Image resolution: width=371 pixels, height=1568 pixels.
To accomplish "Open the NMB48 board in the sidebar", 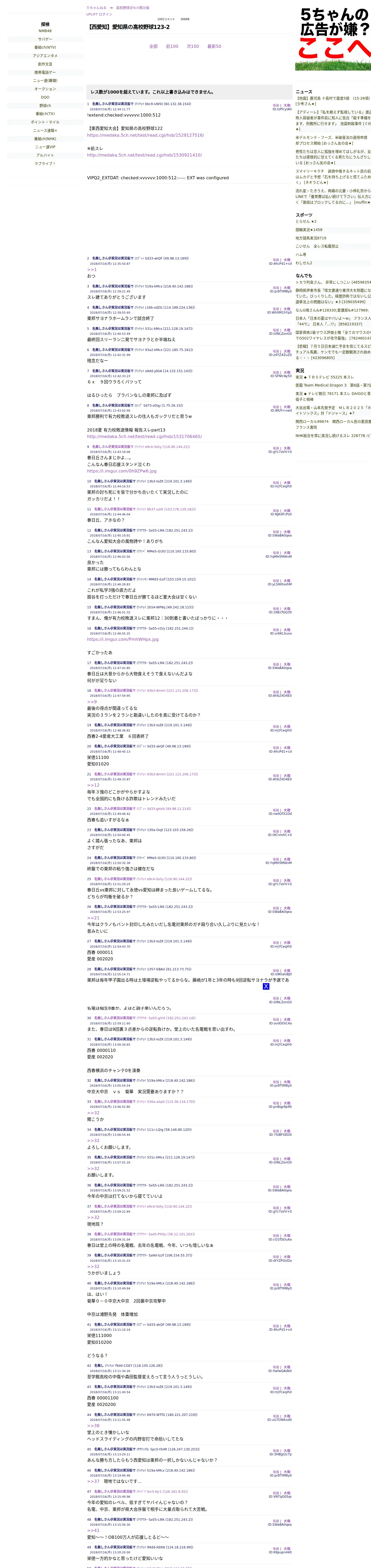I will [45, 31].
